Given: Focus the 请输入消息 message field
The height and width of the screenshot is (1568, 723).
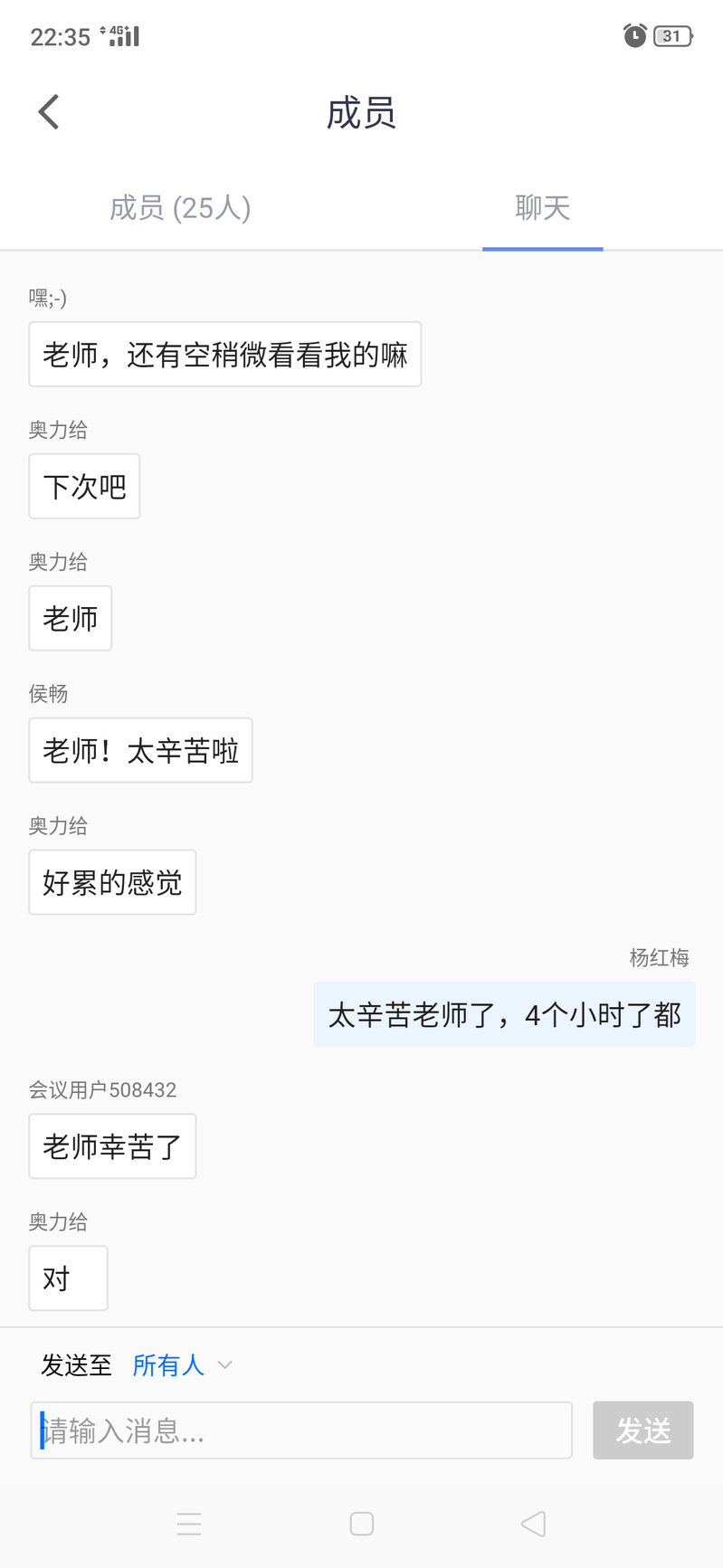Looking at the screenshot, I should [301, 1430].
